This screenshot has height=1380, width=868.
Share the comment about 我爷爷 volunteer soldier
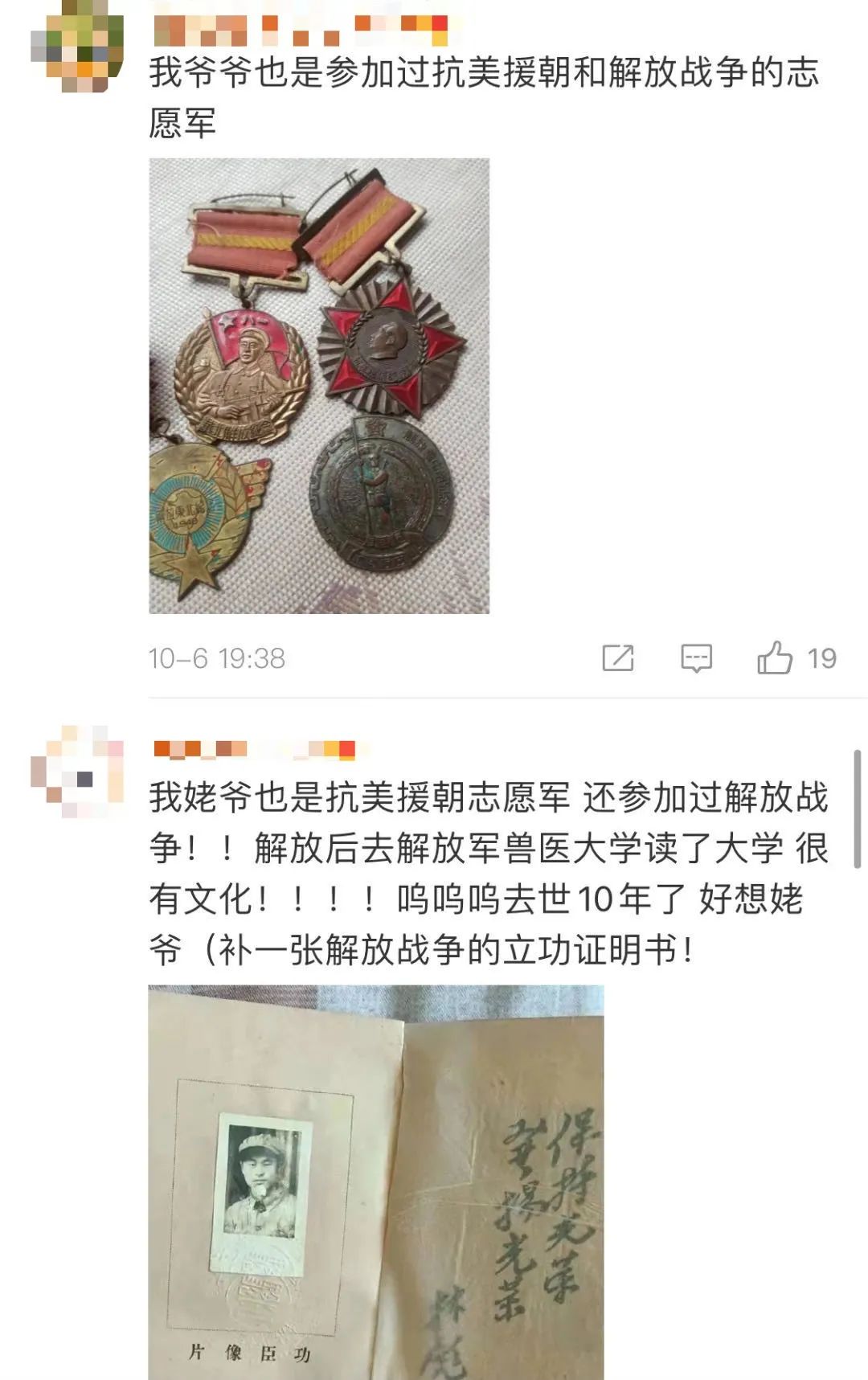pos(618,658)
